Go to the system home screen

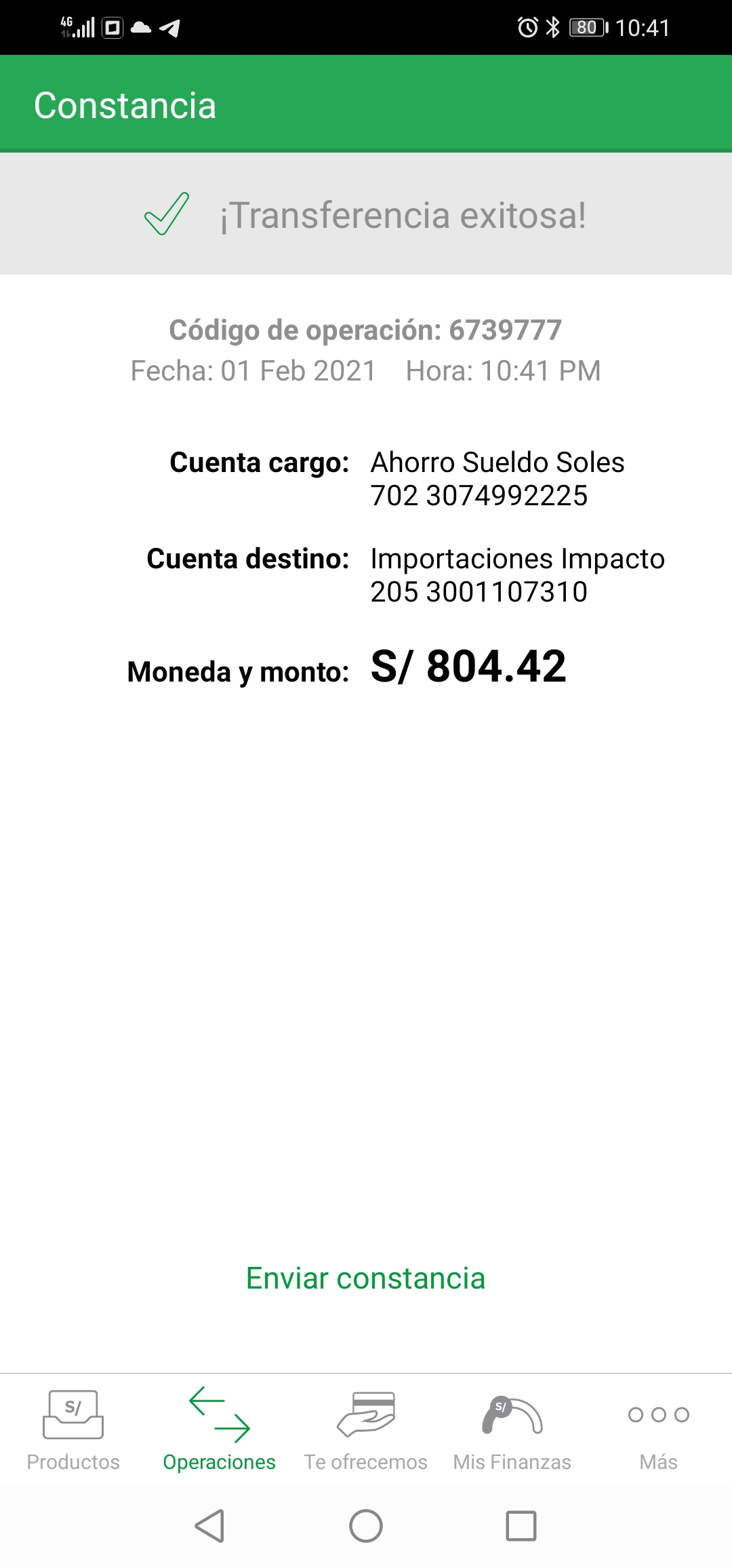coord(366,1526)
